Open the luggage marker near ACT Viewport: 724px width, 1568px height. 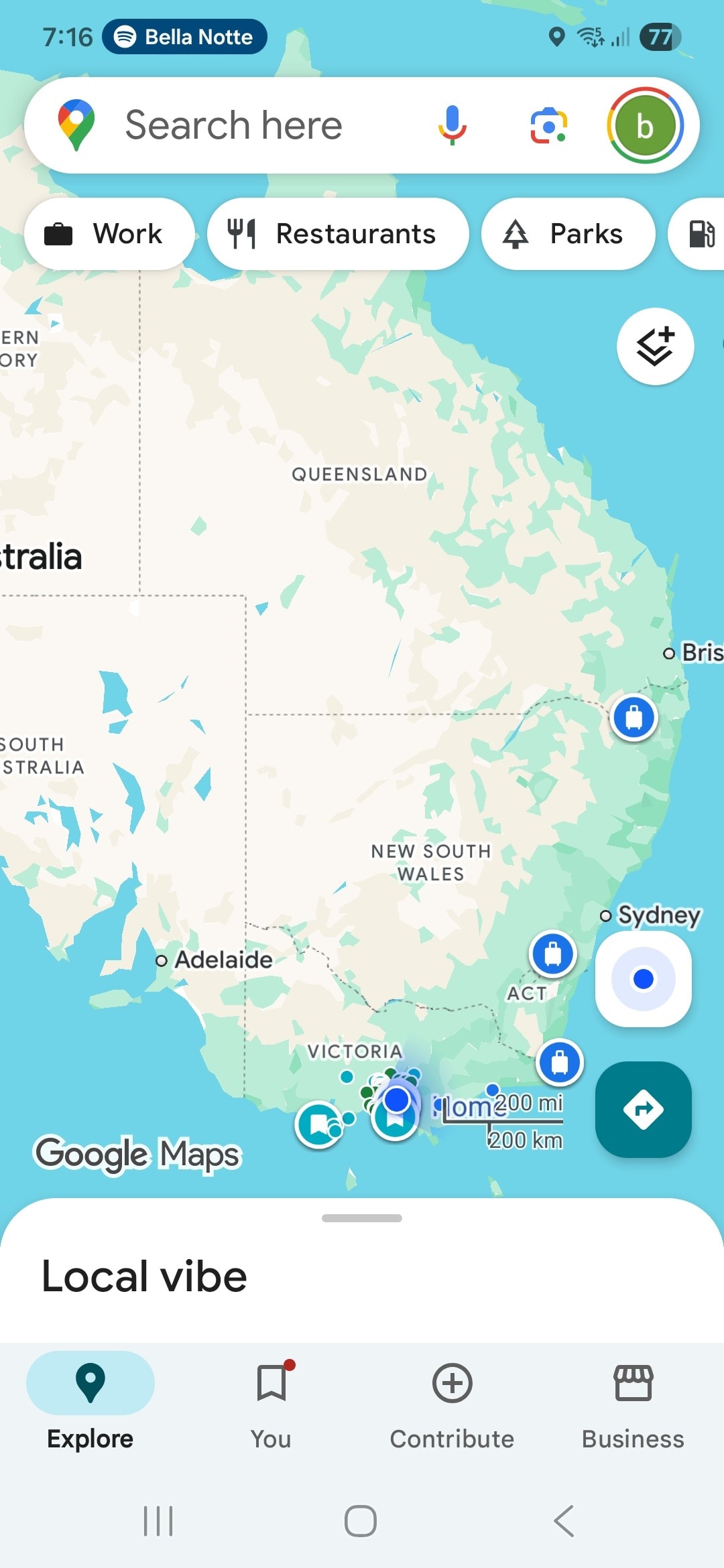(552, 954)
